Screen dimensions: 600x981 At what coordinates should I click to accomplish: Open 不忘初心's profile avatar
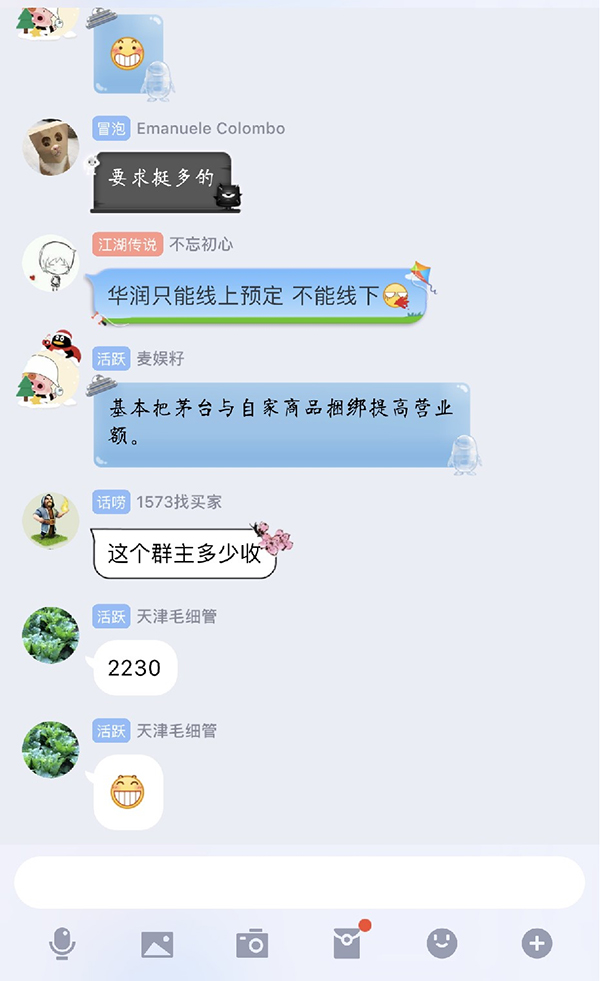[x=51, y=263]
